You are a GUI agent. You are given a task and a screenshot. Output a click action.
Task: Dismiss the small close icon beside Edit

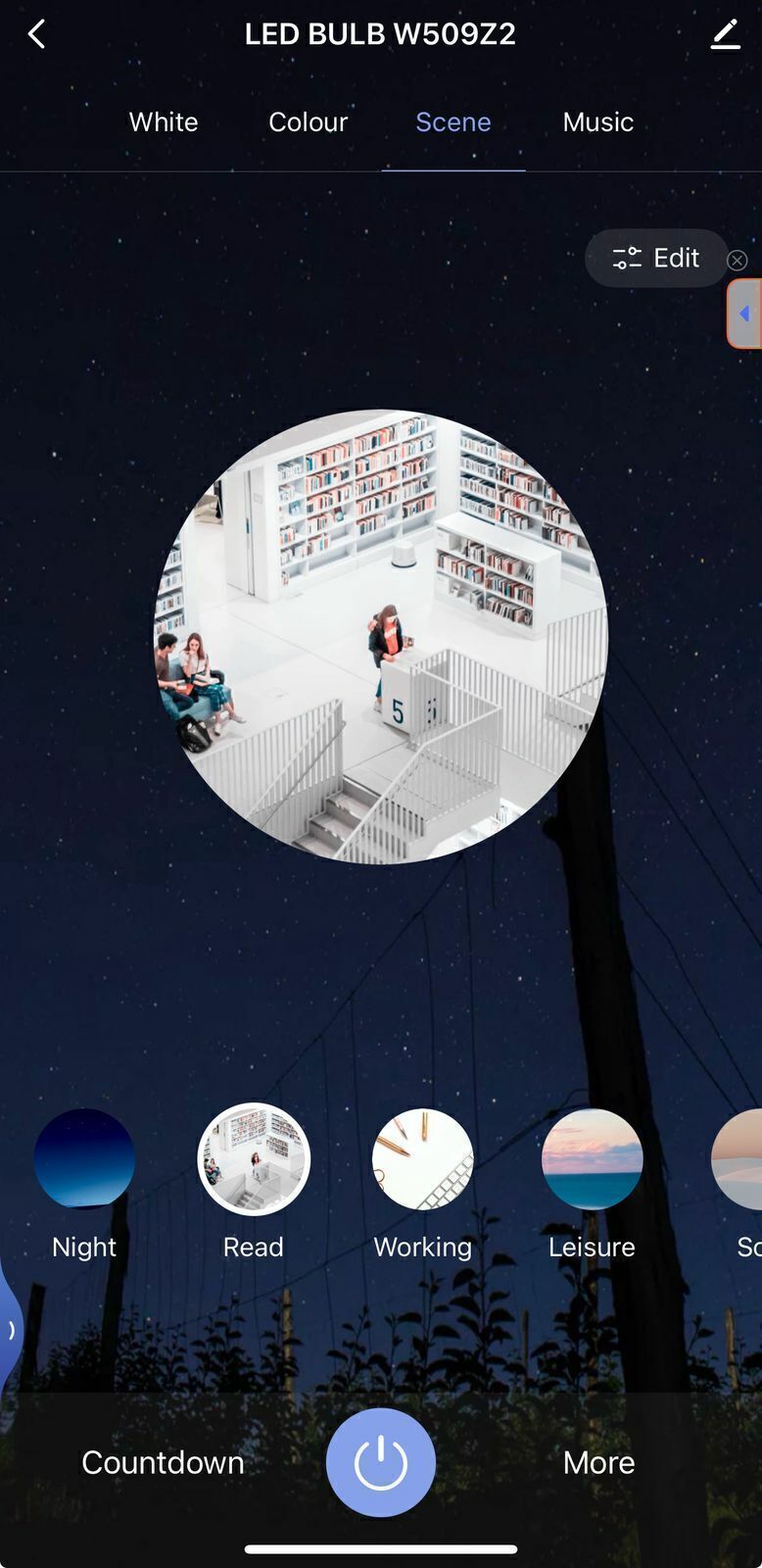[738, 260]
